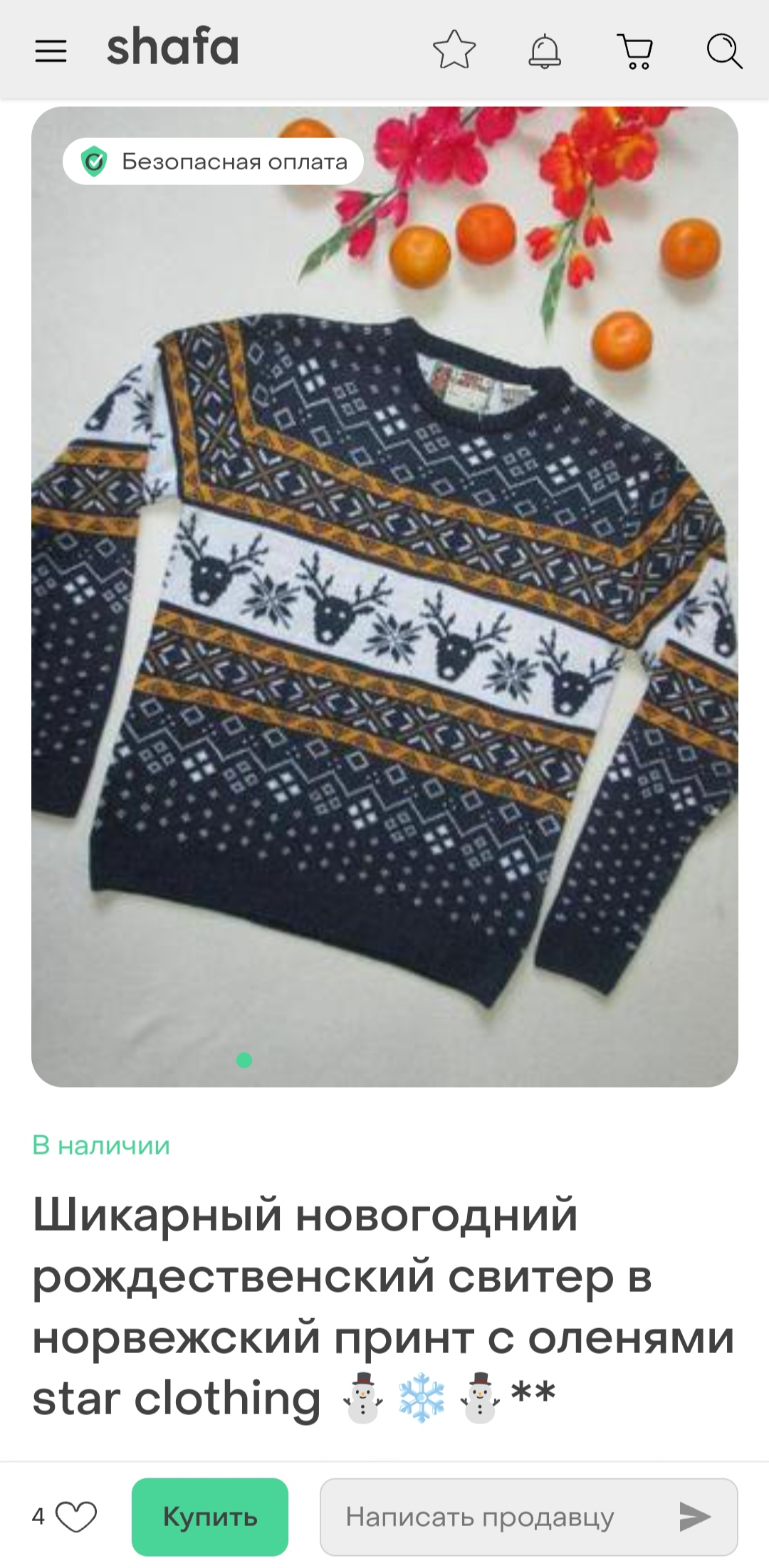Viewport: 769px width, 1568px height.
Task: Open search from the header
Action: (724, 51)
